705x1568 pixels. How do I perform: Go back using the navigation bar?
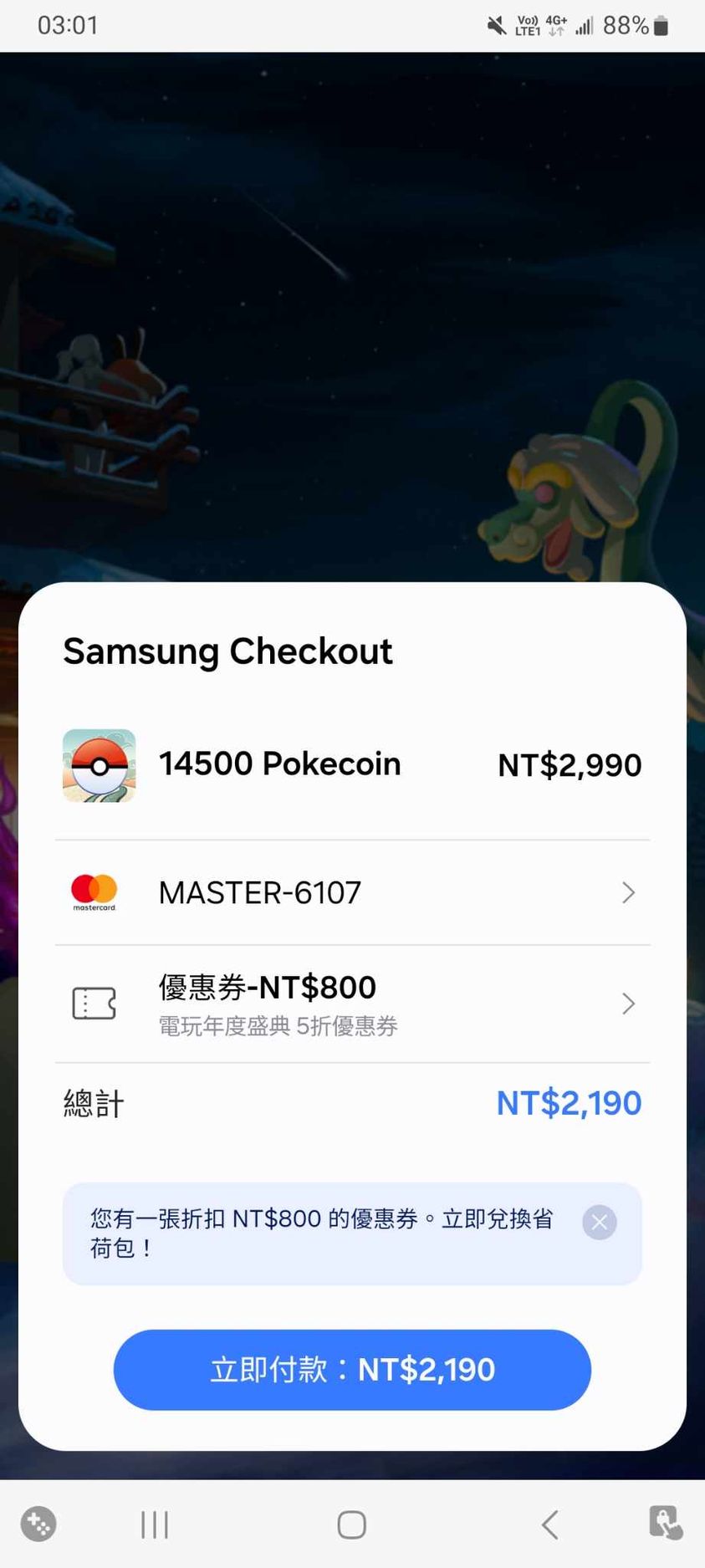pyautogui.click(x=549, y=1525)
